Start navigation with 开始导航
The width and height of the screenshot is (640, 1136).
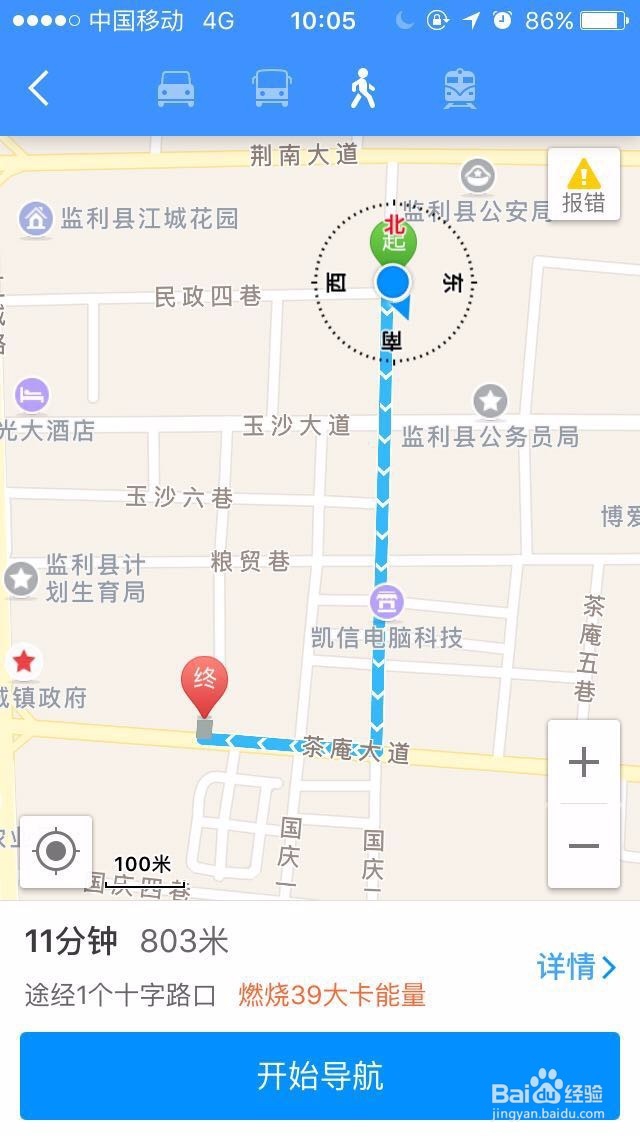click(x=320, y=1076)
